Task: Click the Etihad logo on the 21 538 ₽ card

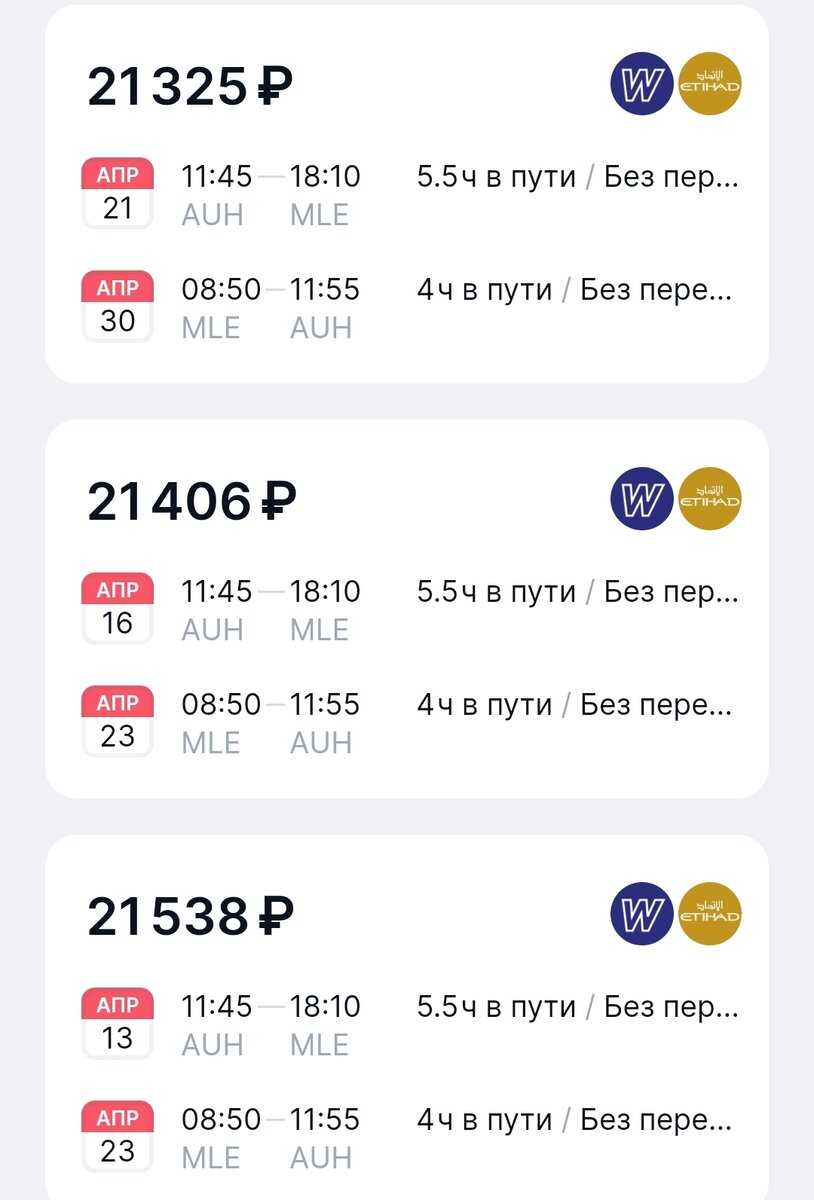Action: click(x=710, y=915)
